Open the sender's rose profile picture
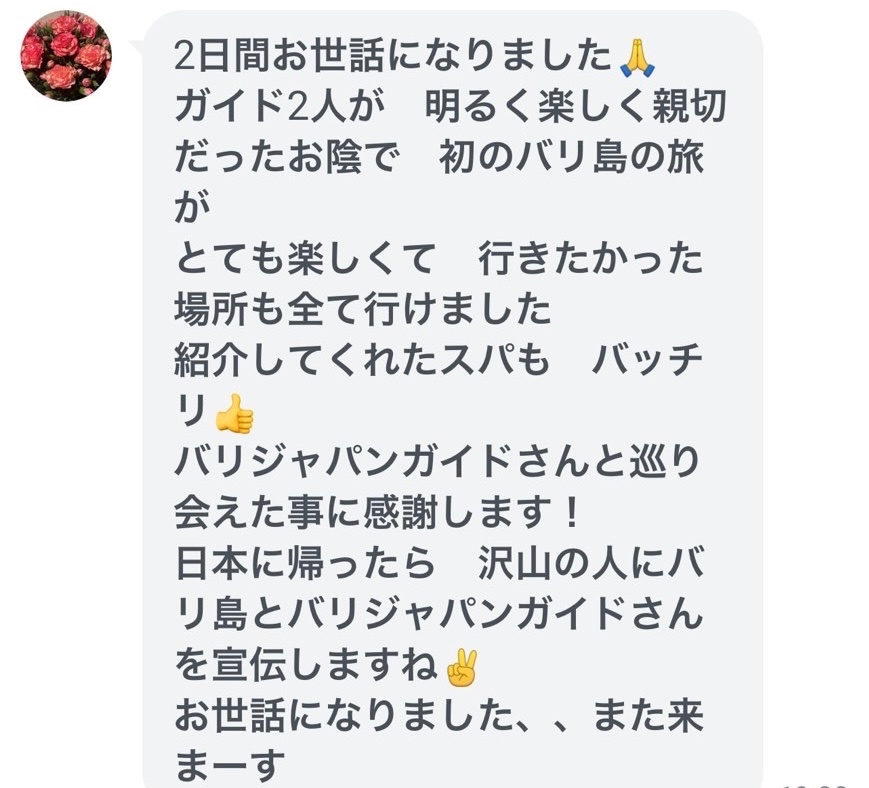Viewport: 869px width, 788px height. tap(65, 55)
